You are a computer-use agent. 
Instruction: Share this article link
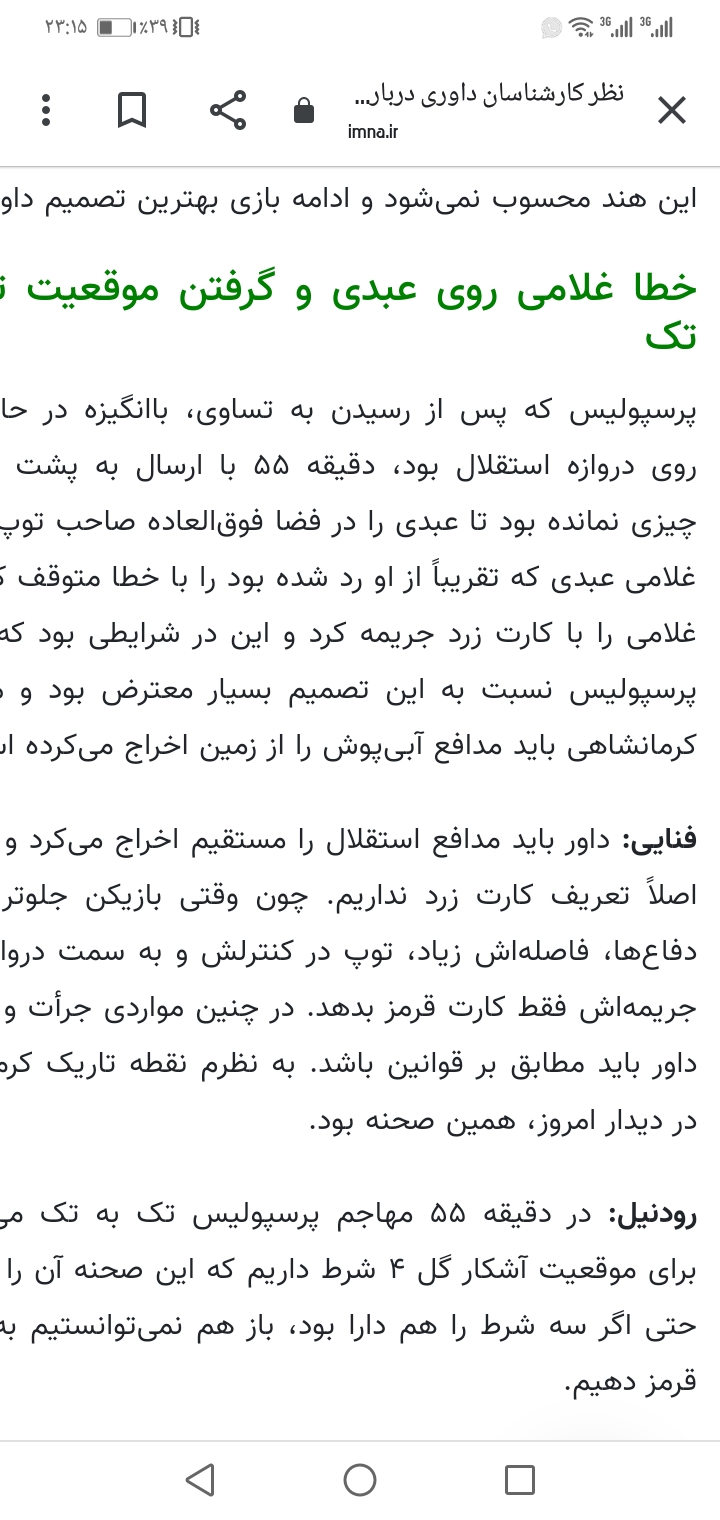click(x=228, y=110)
